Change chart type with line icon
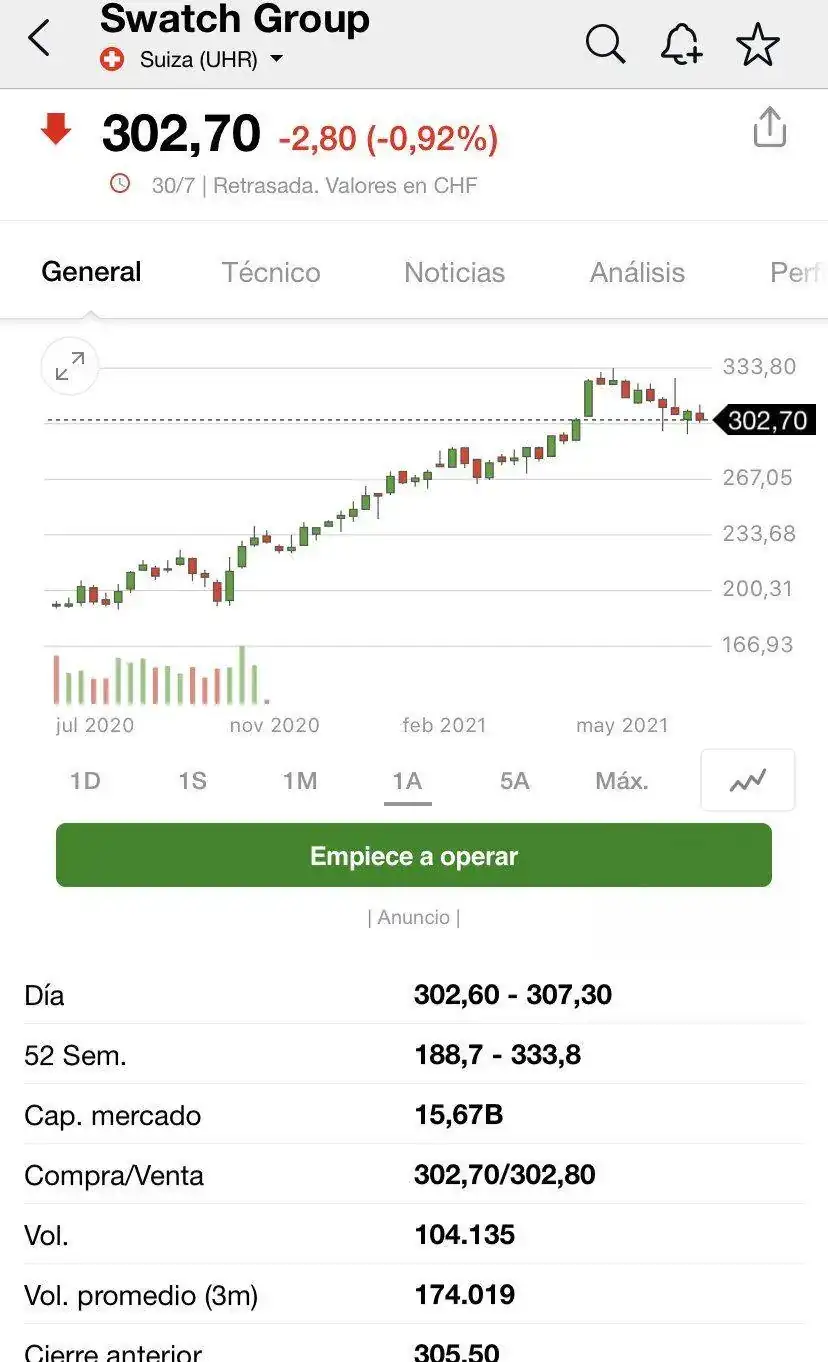 click(x=747, y=780)
